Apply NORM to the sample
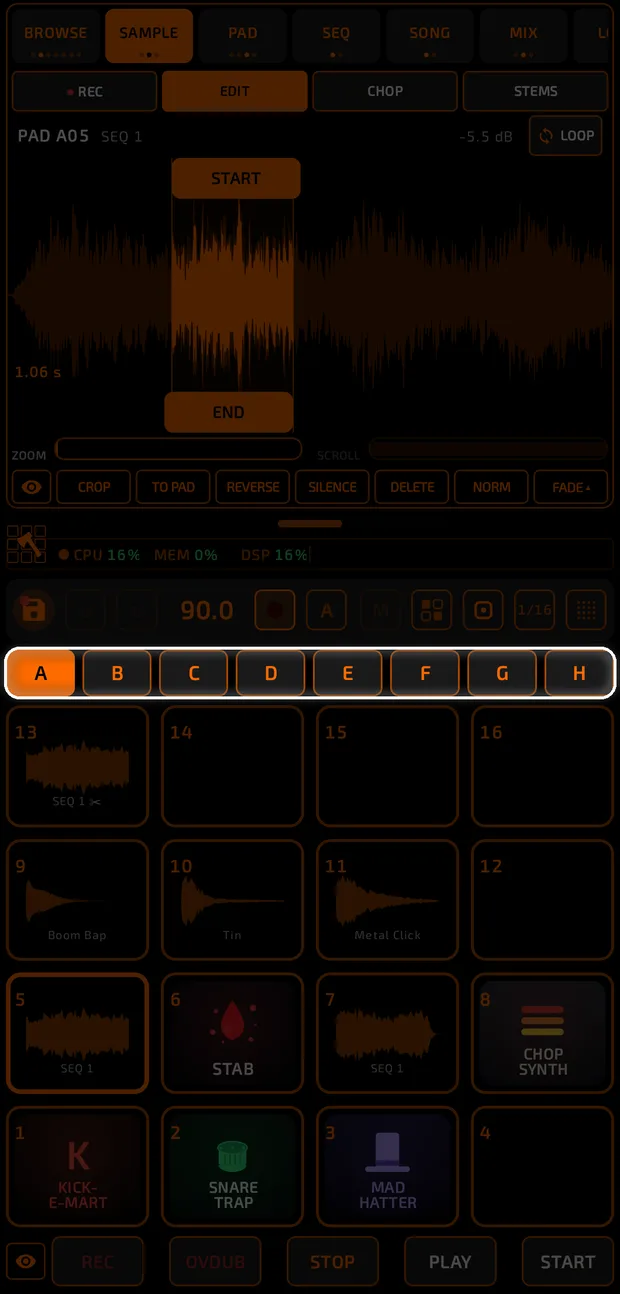620x1294 pixels. [491, 487]
